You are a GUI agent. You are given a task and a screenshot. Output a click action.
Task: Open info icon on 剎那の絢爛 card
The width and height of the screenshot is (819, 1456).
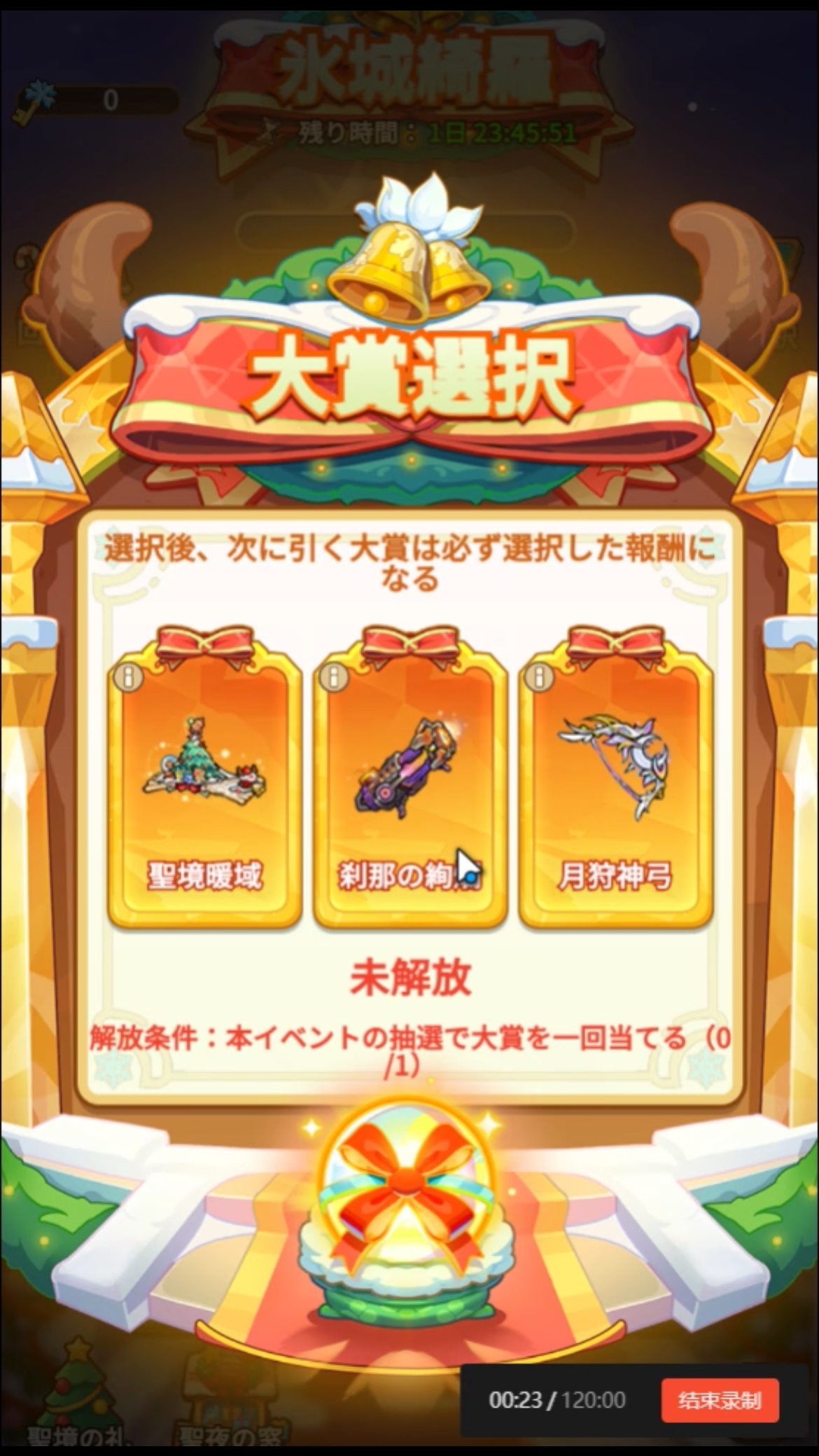coord(335,677)
